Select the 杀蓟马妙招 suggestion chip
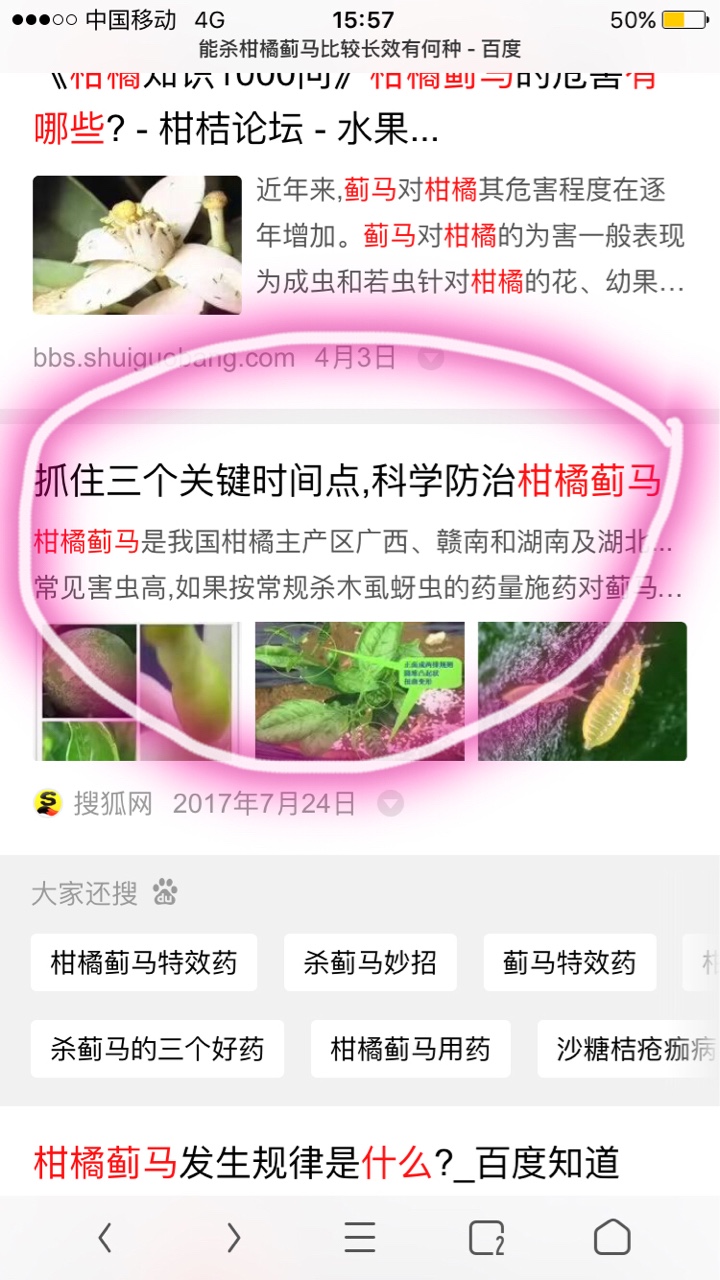Screen dimensions: 720x1280 370,963
